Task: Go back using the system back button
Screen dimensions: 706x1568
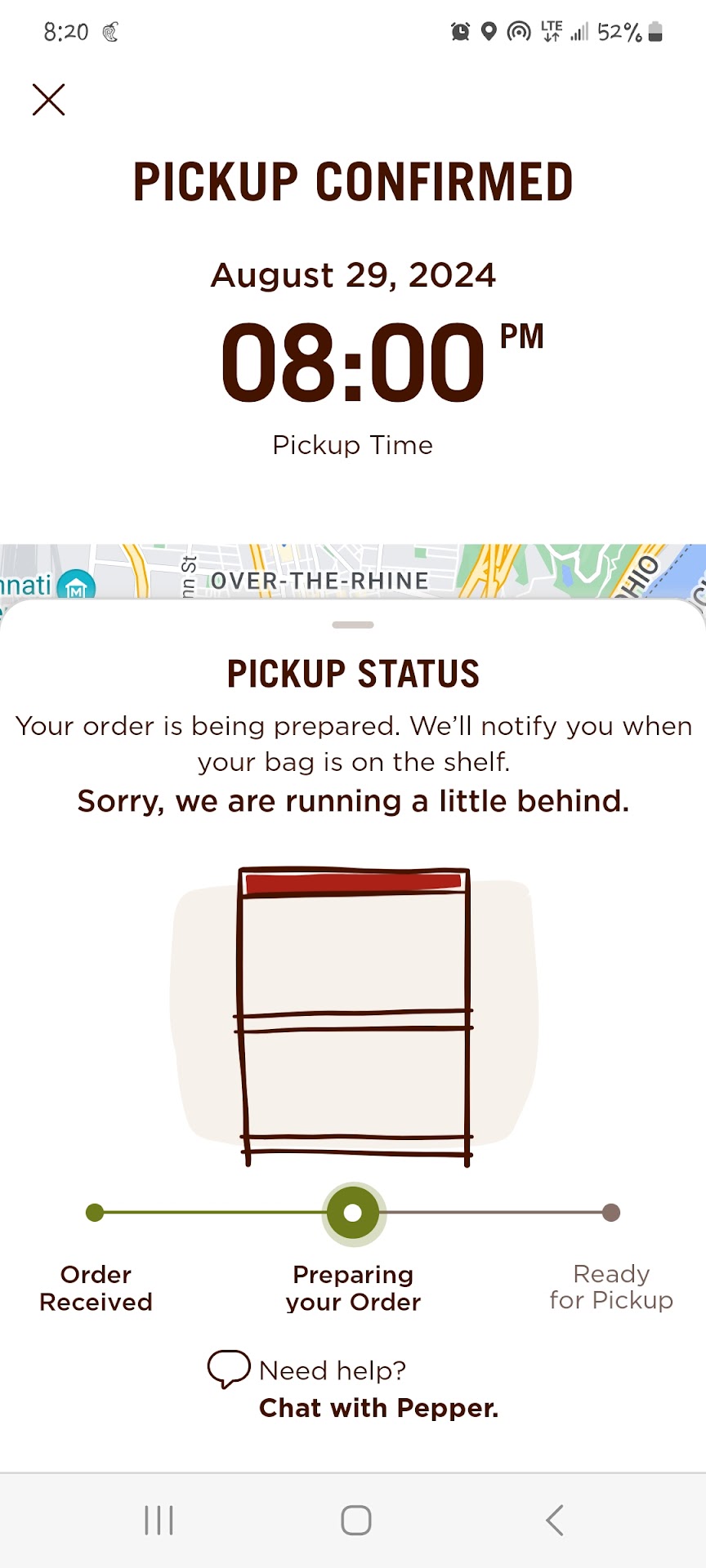Action: click(554, 1520)
